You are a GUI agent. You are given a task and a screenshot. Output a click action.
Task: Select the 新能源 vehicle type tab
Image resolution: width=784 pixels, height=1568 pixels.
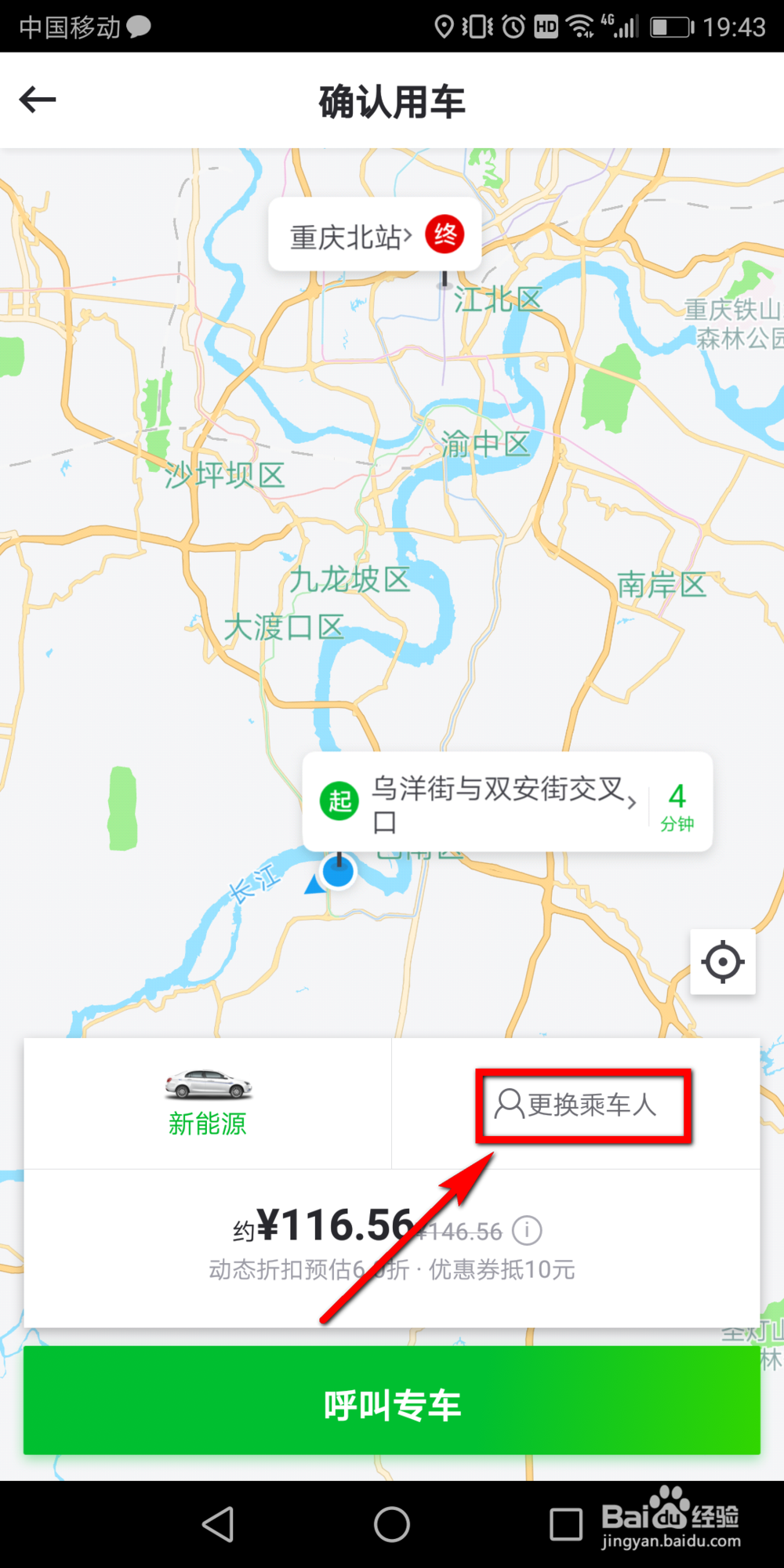(207, 1124)
